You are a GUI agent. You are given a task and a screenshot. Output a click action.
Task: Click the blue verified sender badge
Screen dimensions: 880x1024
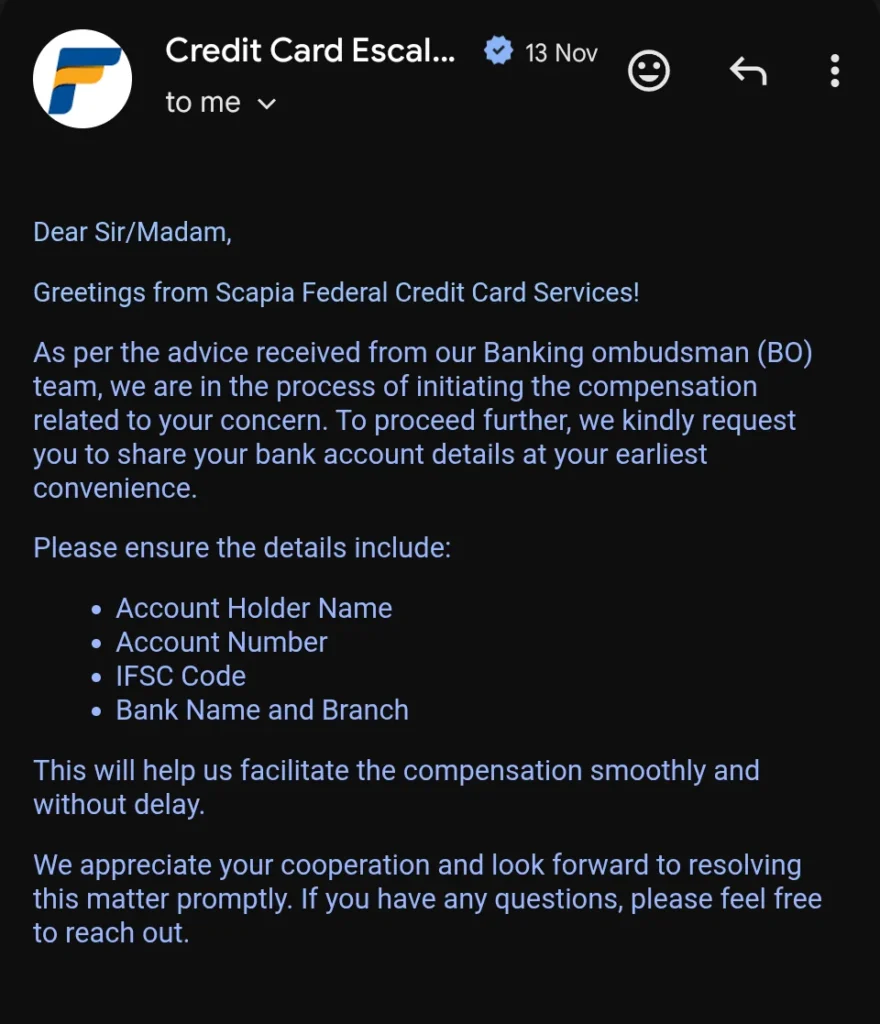point(497,55)
